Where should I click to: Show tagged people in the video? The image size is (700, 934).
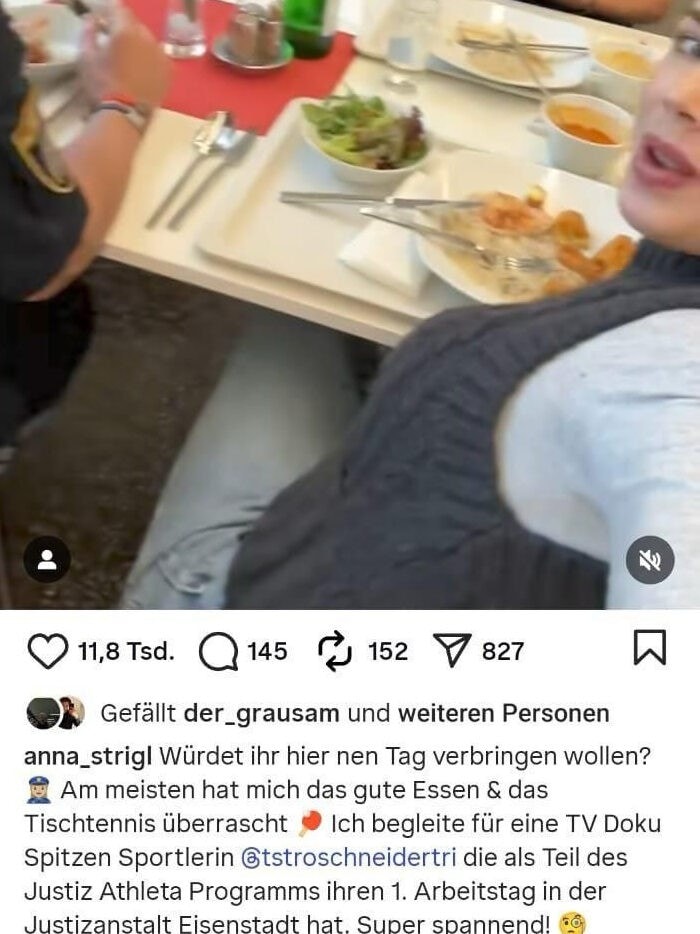(47, 560)
